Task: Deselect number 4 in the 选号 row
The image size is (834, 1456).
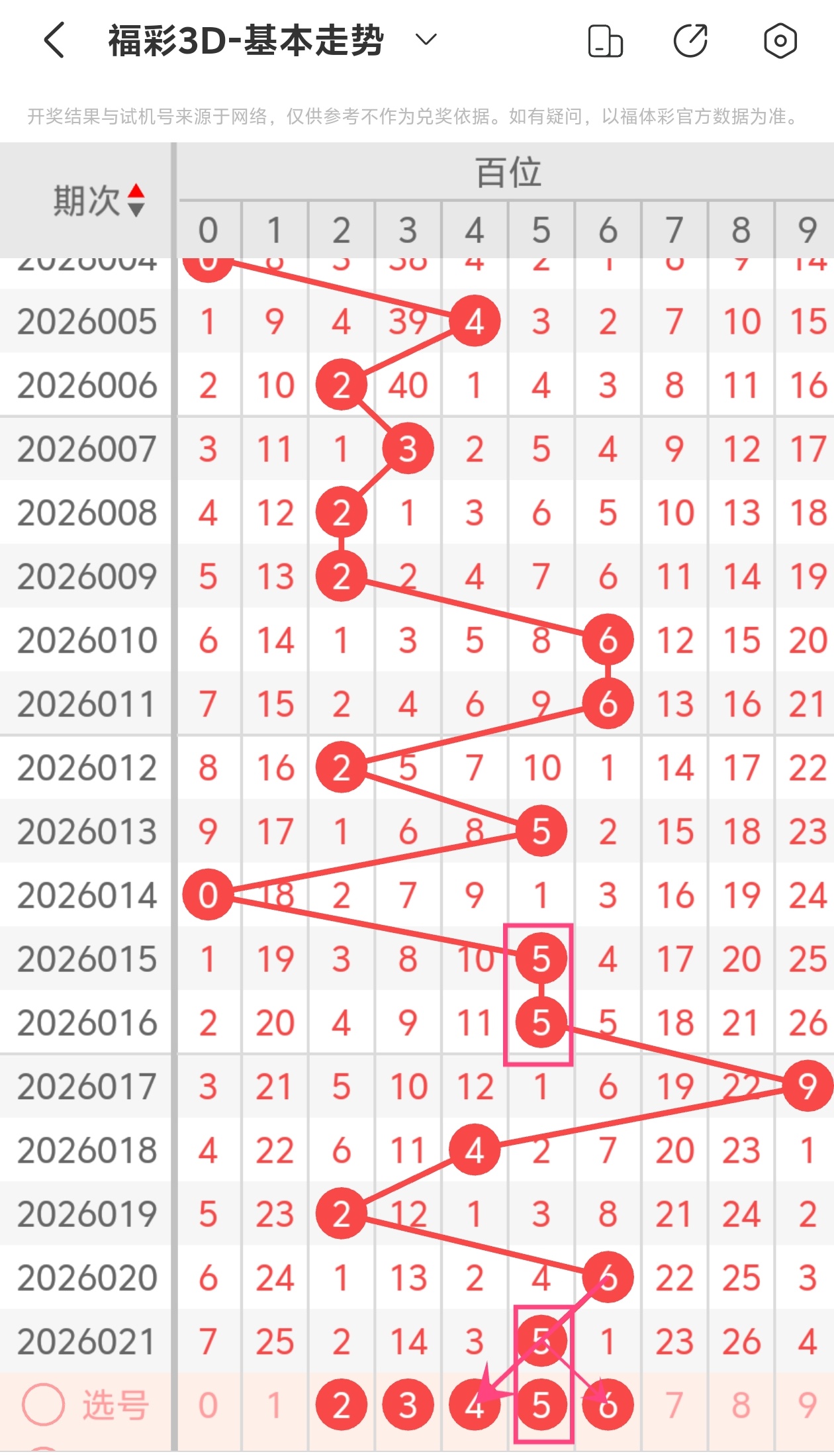Action: (x=474, y=1405)
